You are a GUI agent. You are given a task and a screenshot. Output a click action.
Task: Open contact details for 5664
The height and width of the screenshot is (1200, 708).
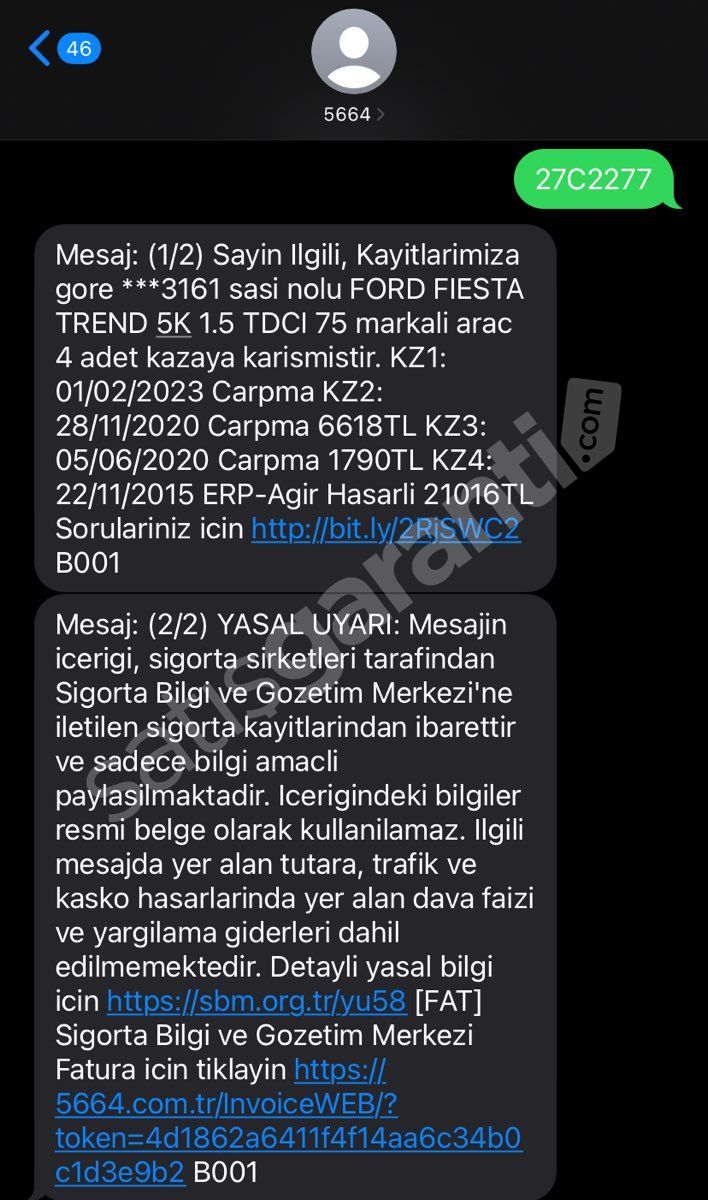(353, 66)
